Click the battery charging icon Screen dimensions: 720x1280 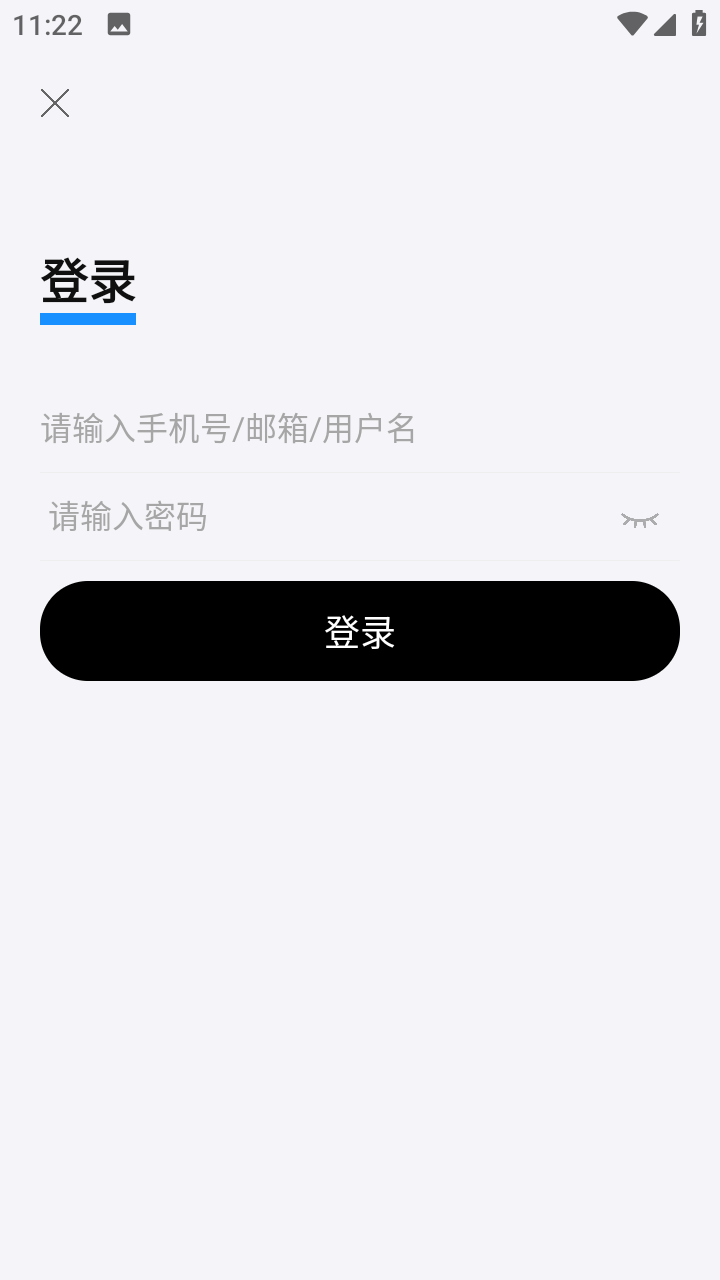(699, 23)
